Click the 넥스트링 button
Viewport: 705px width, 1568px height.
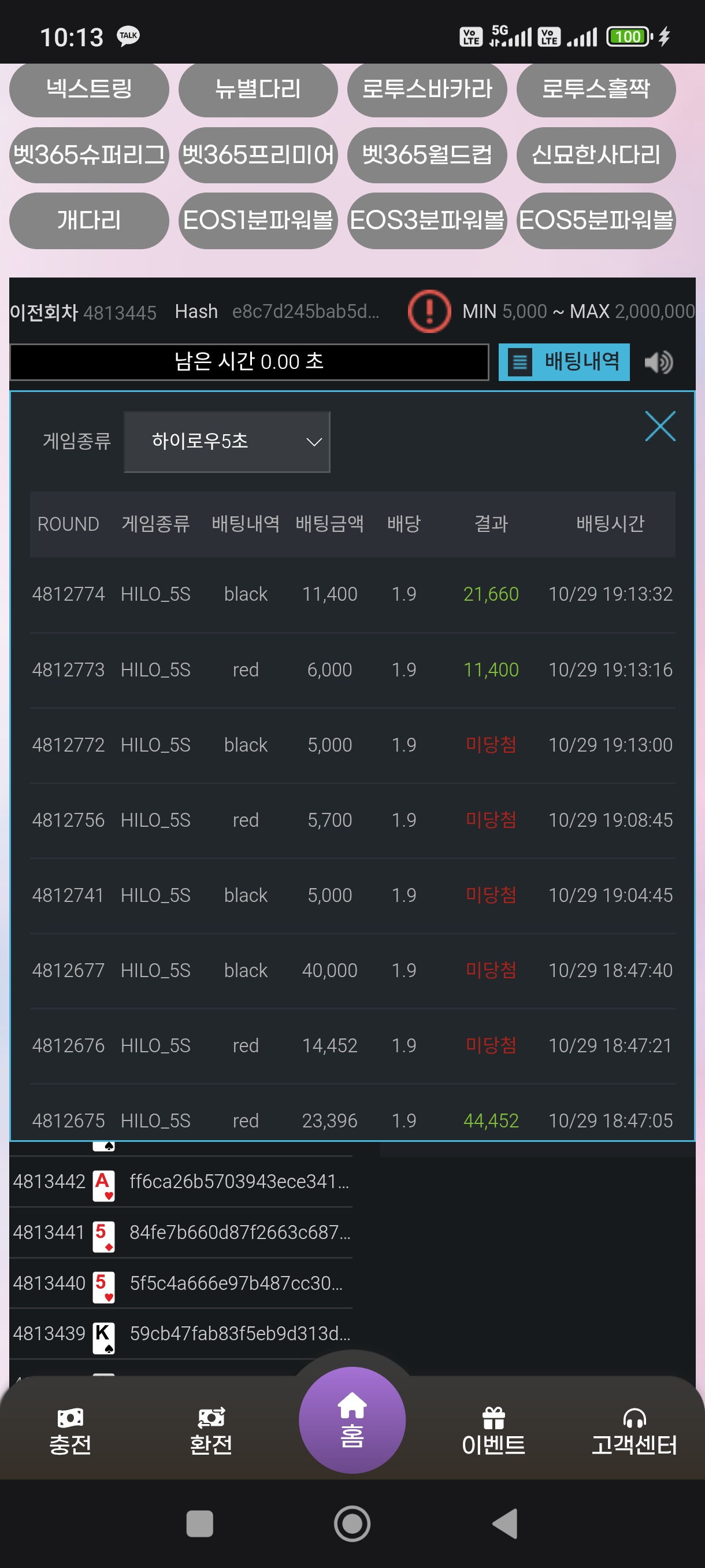point(89,90)
